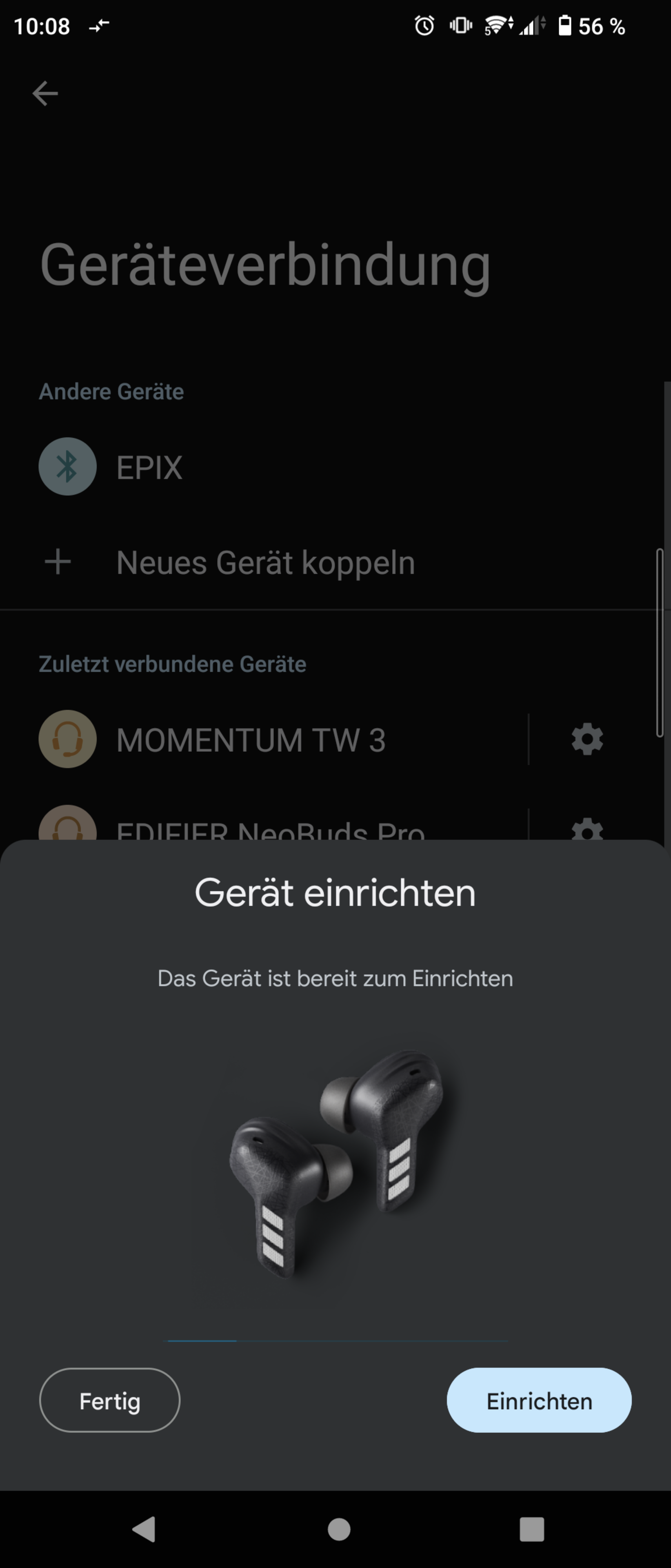Open recent apps from the navigation bar

tap(531, 1528)
